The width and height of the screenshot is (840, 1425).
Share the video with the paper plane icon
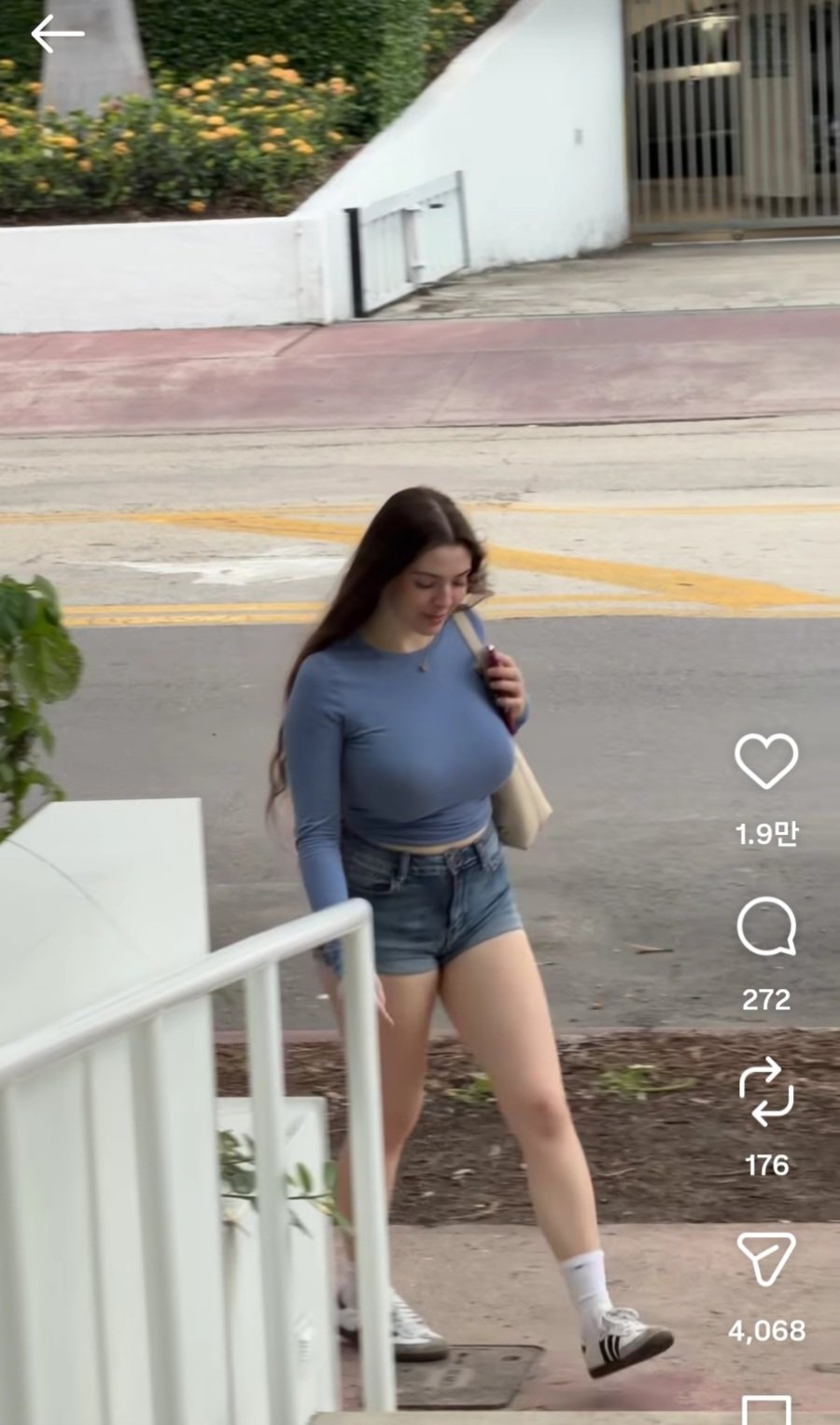coord(766,1258)
